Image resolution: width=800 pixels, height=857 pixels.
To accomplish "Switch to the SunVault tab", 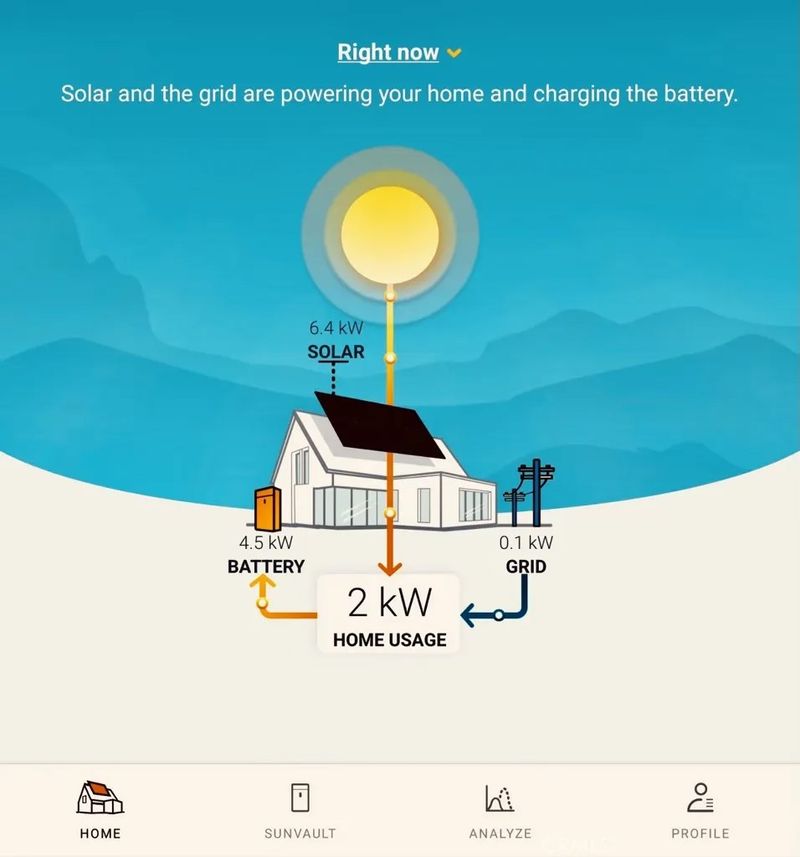I will [300, 810].
